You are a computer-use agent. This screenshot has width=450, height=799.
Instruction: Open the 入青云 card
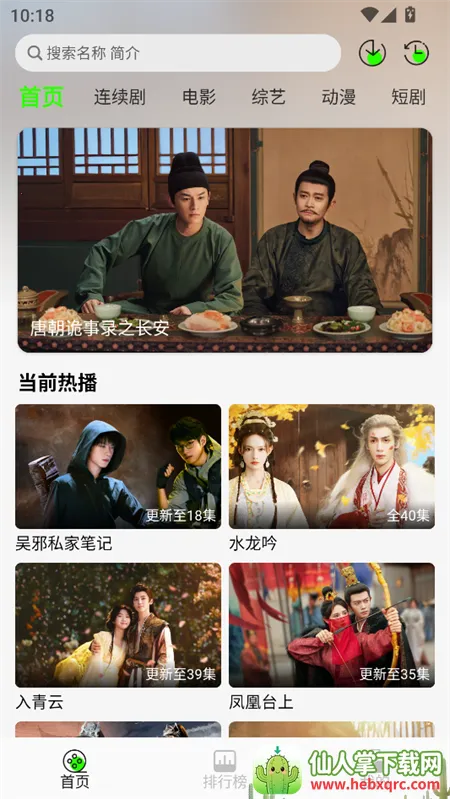(x=118, y=636)
